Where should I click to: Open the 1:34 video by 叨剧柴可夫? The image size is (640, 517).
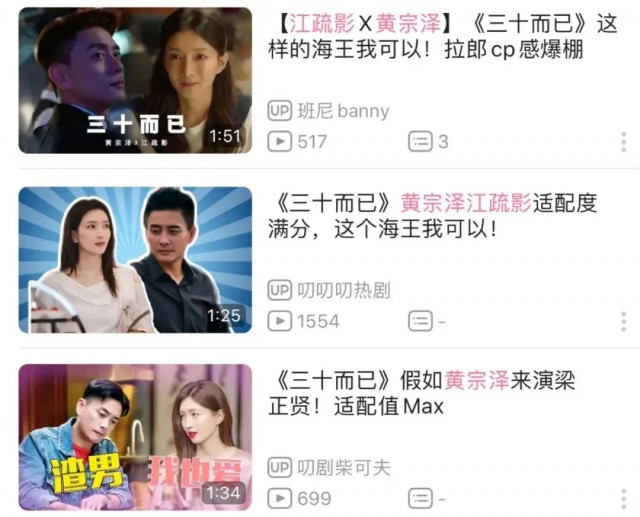[x=135, y=437]
